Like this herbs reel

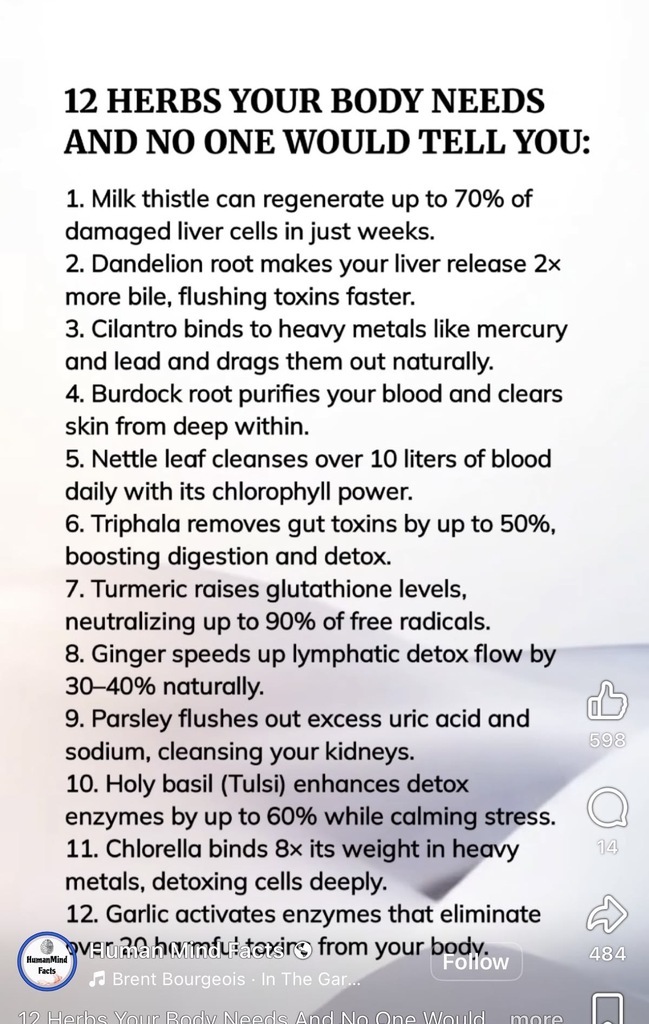pos(607,701)
